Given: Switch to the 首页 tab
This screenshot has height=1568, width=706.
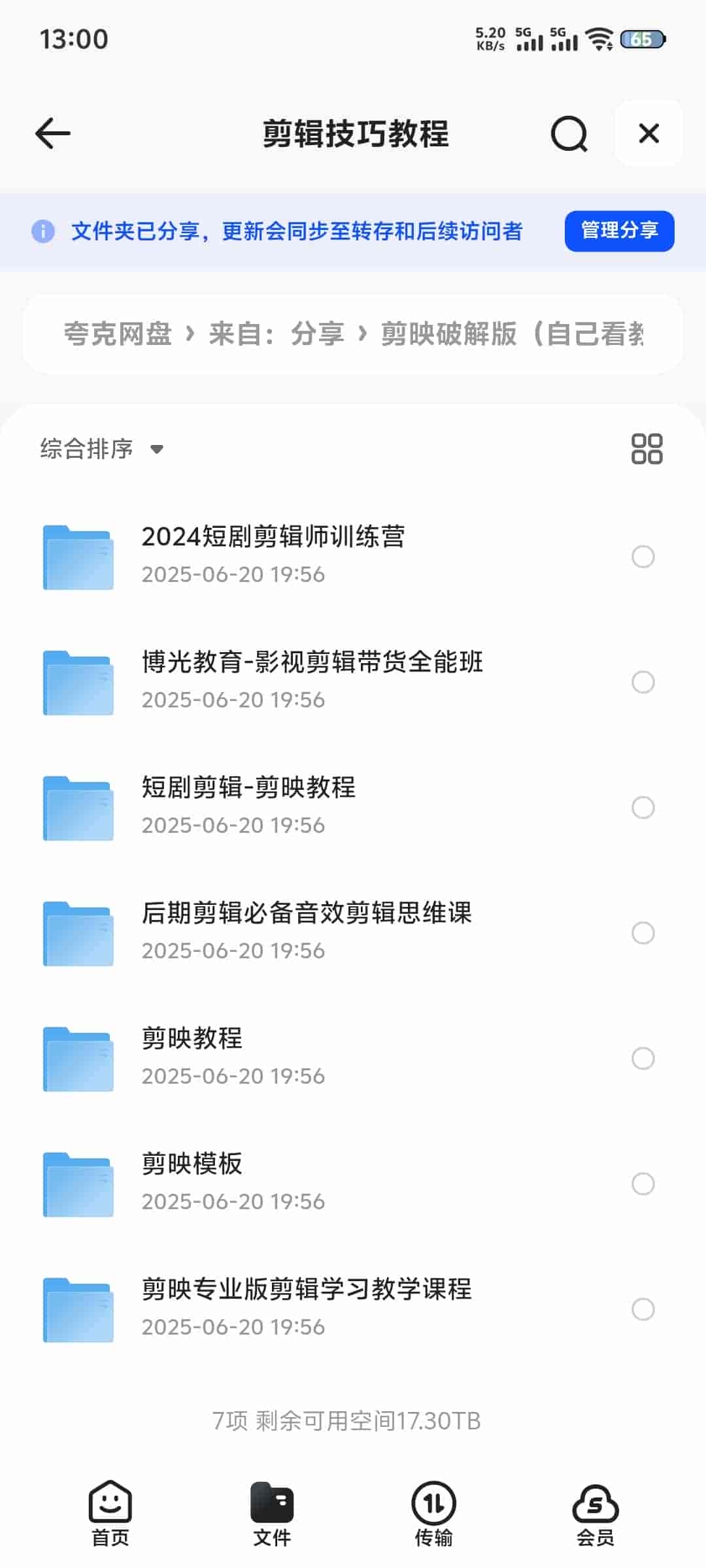Looking at the screenshot, I should (110, 1513).
